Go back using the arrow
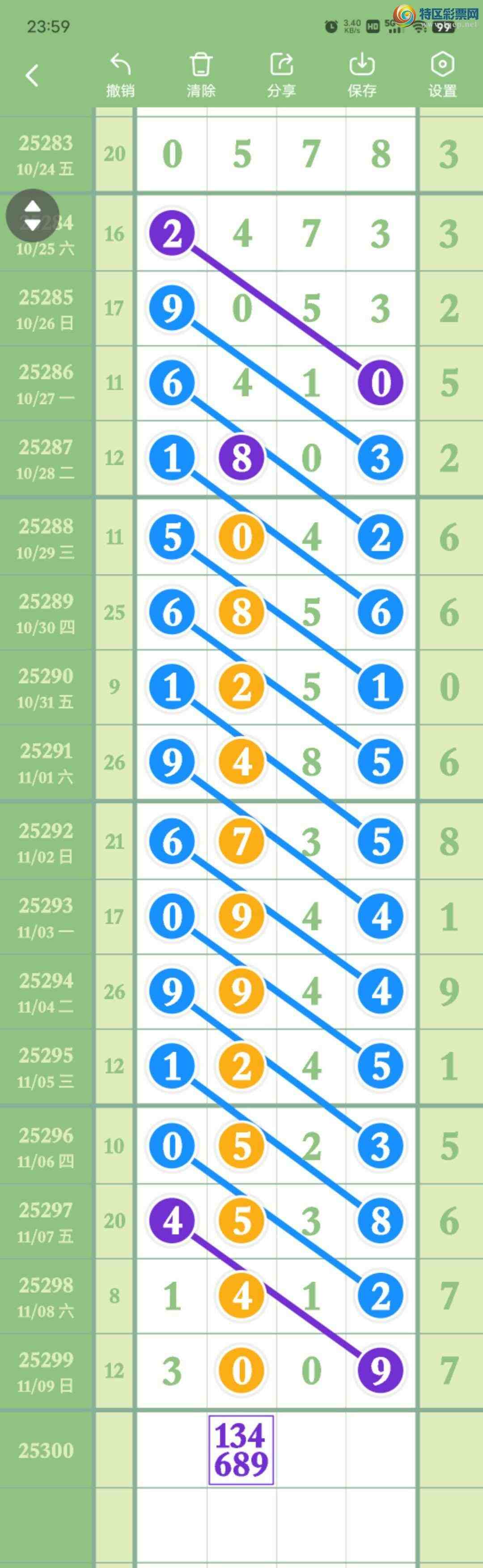 [x=32, y=76]
